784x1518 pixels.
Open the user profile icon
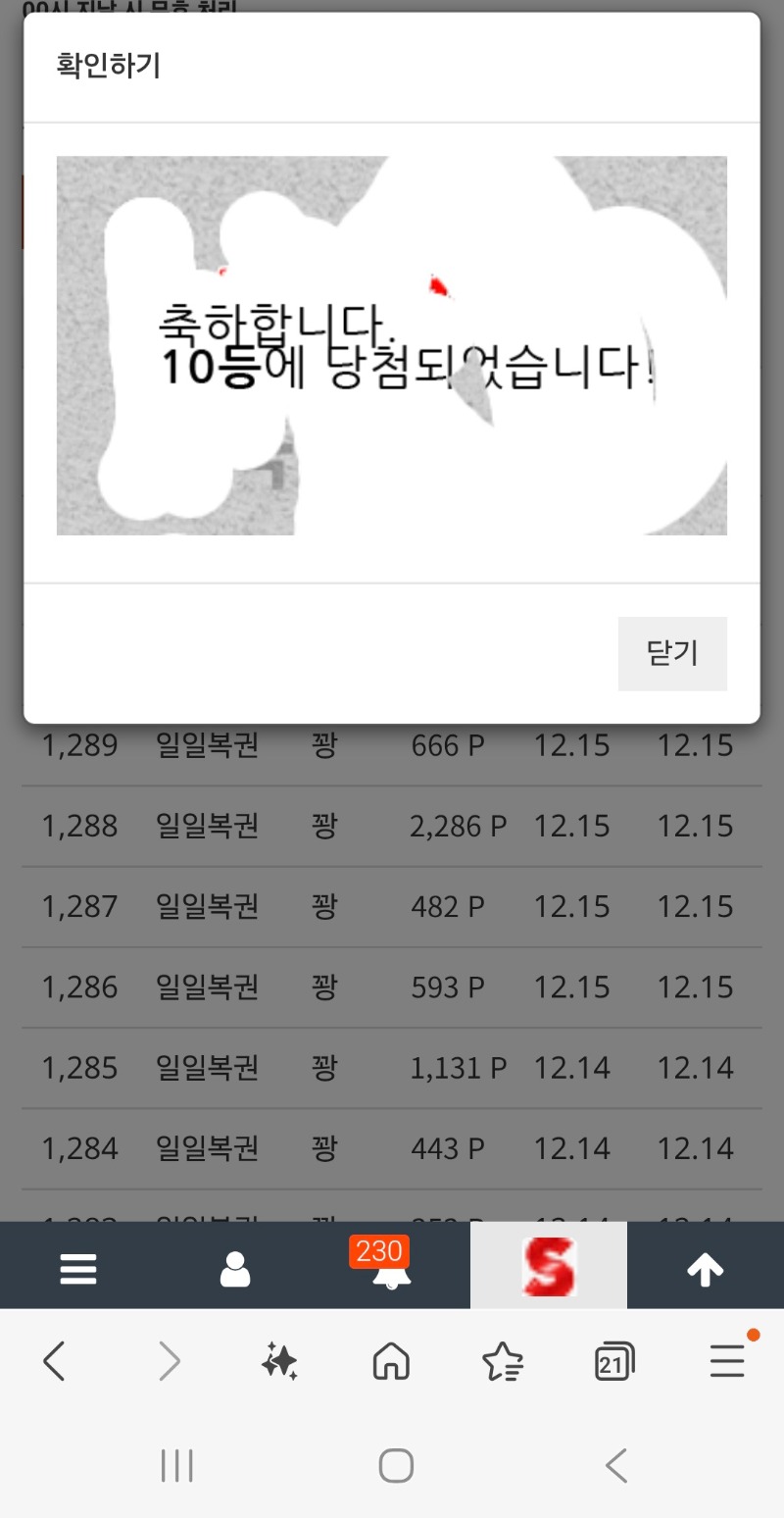point(235,1270)
